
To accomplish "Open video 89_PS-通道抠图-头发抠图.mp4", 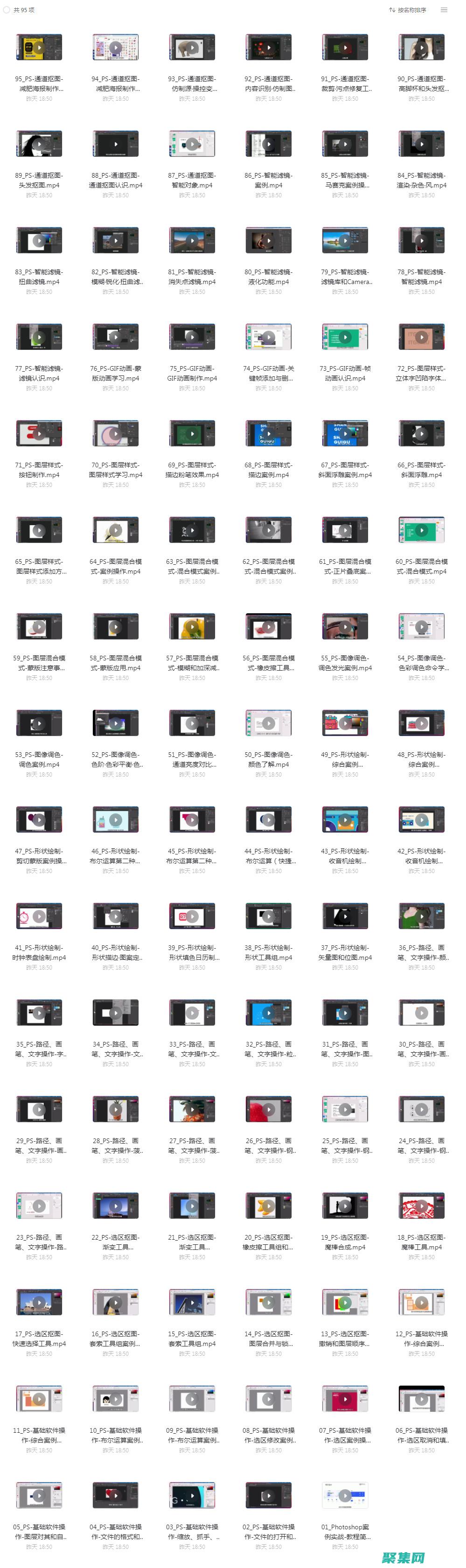I will [39, 144].
